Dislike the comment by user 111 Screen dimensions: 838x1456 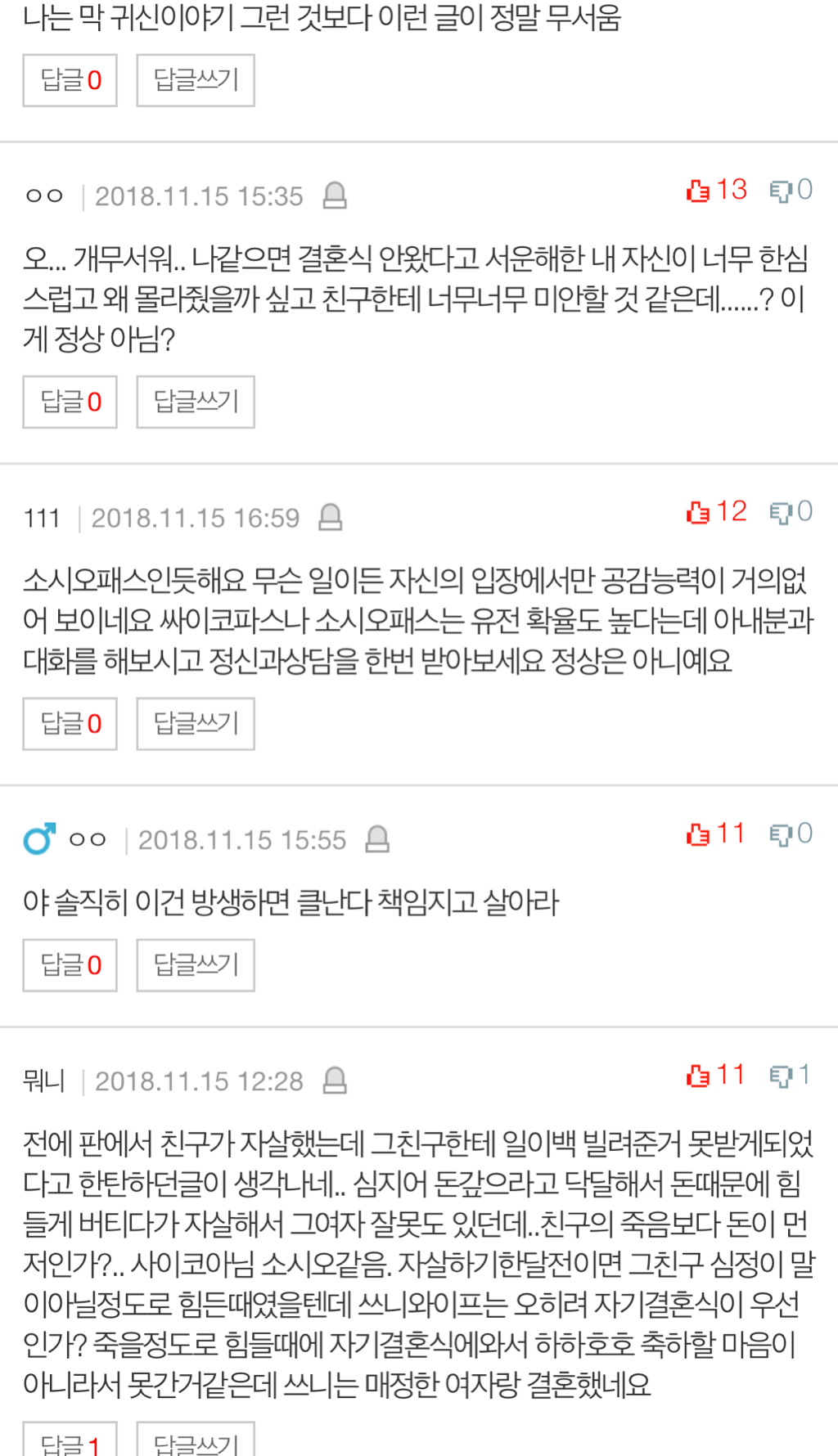(791, 512)
